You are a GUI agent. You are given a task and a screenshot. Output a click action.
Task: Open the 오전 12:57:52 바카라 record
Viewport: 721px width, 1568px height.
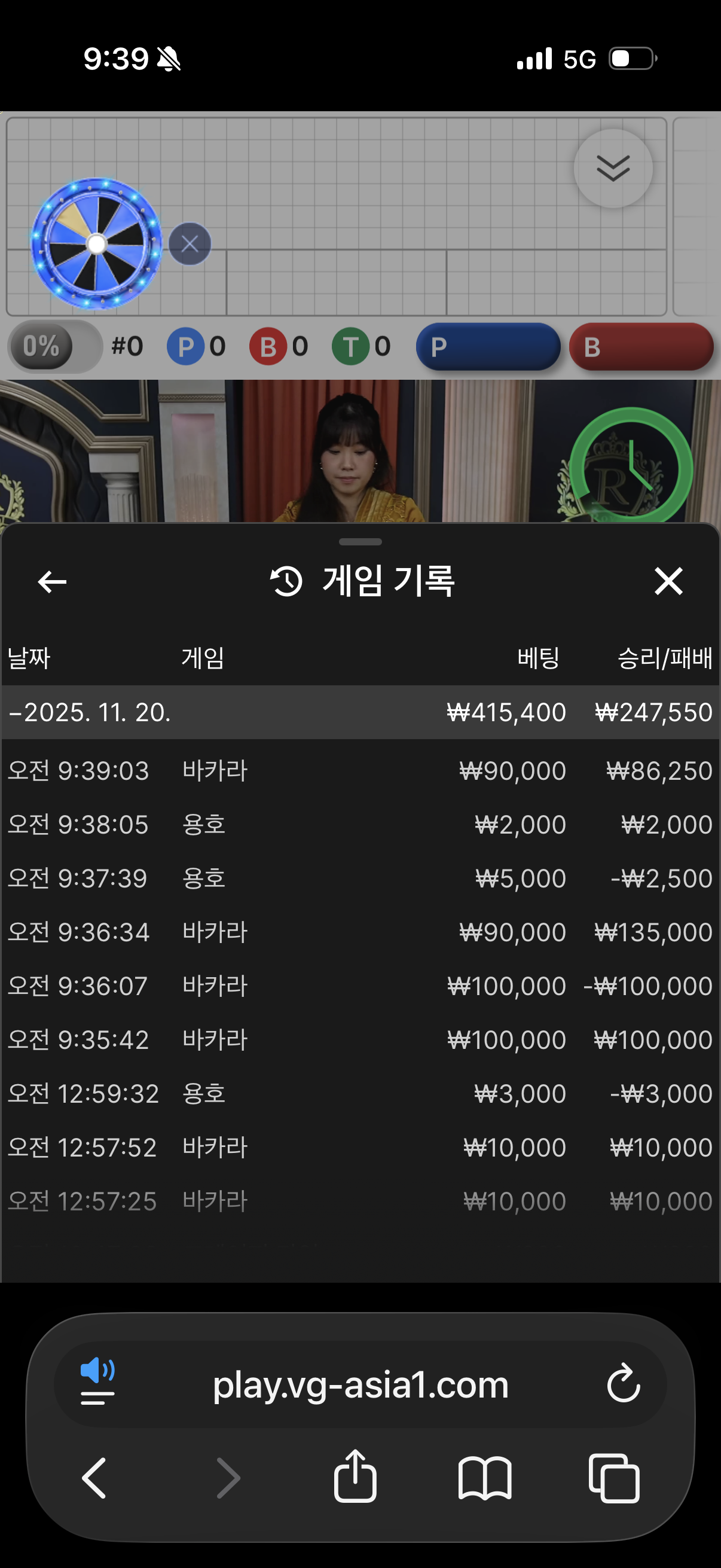pos(359,1147)
